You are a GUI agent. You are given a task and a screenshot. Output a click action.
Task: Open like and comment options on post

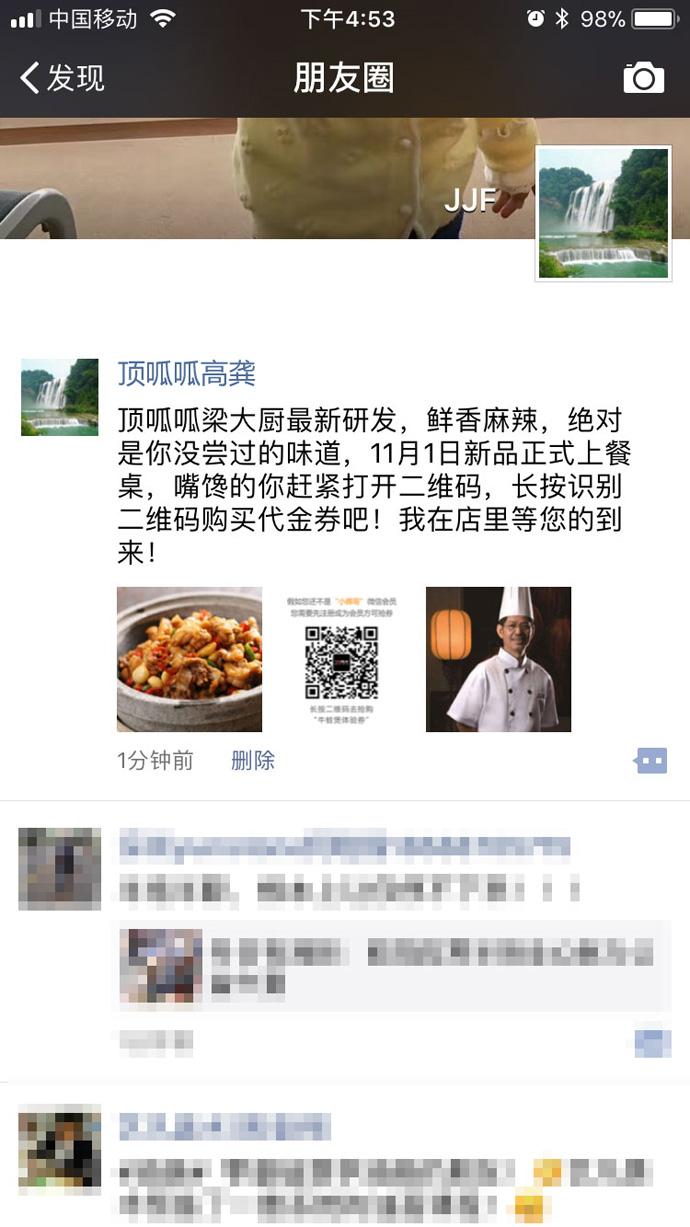651,762
